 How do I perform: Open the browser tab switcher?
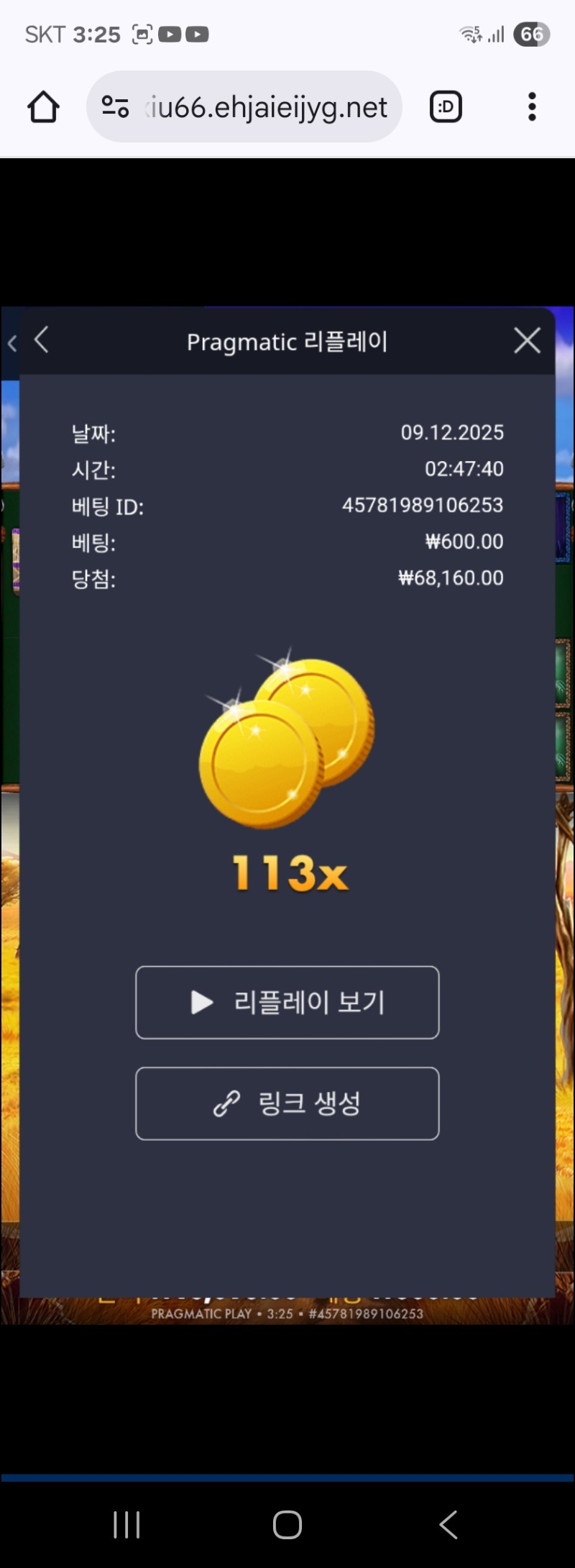coord(445,106)
